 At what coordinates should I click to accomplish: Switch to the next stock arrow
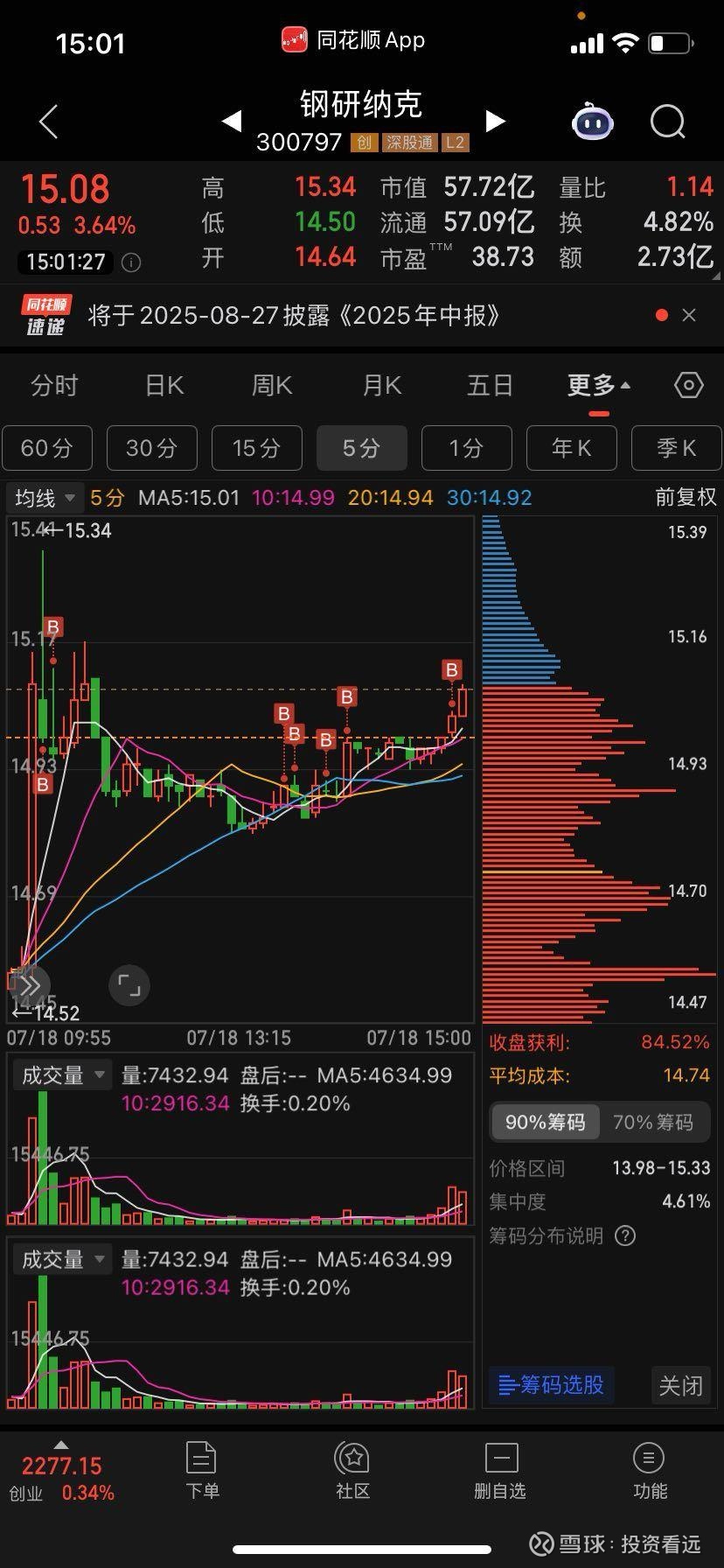click(495, 121)
